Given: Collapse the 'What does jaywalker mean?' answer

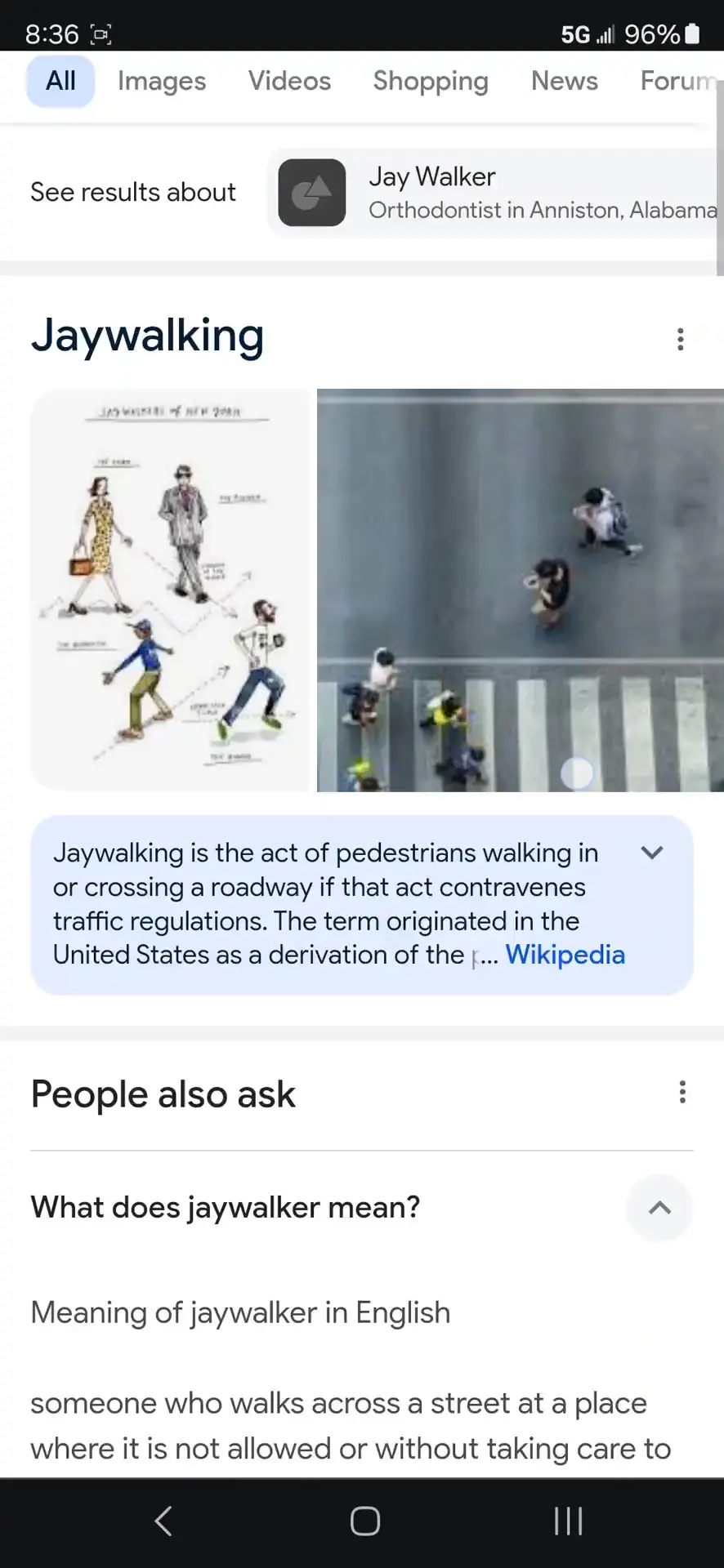Looking at the screenshot, I should (x=659, y=1208).
